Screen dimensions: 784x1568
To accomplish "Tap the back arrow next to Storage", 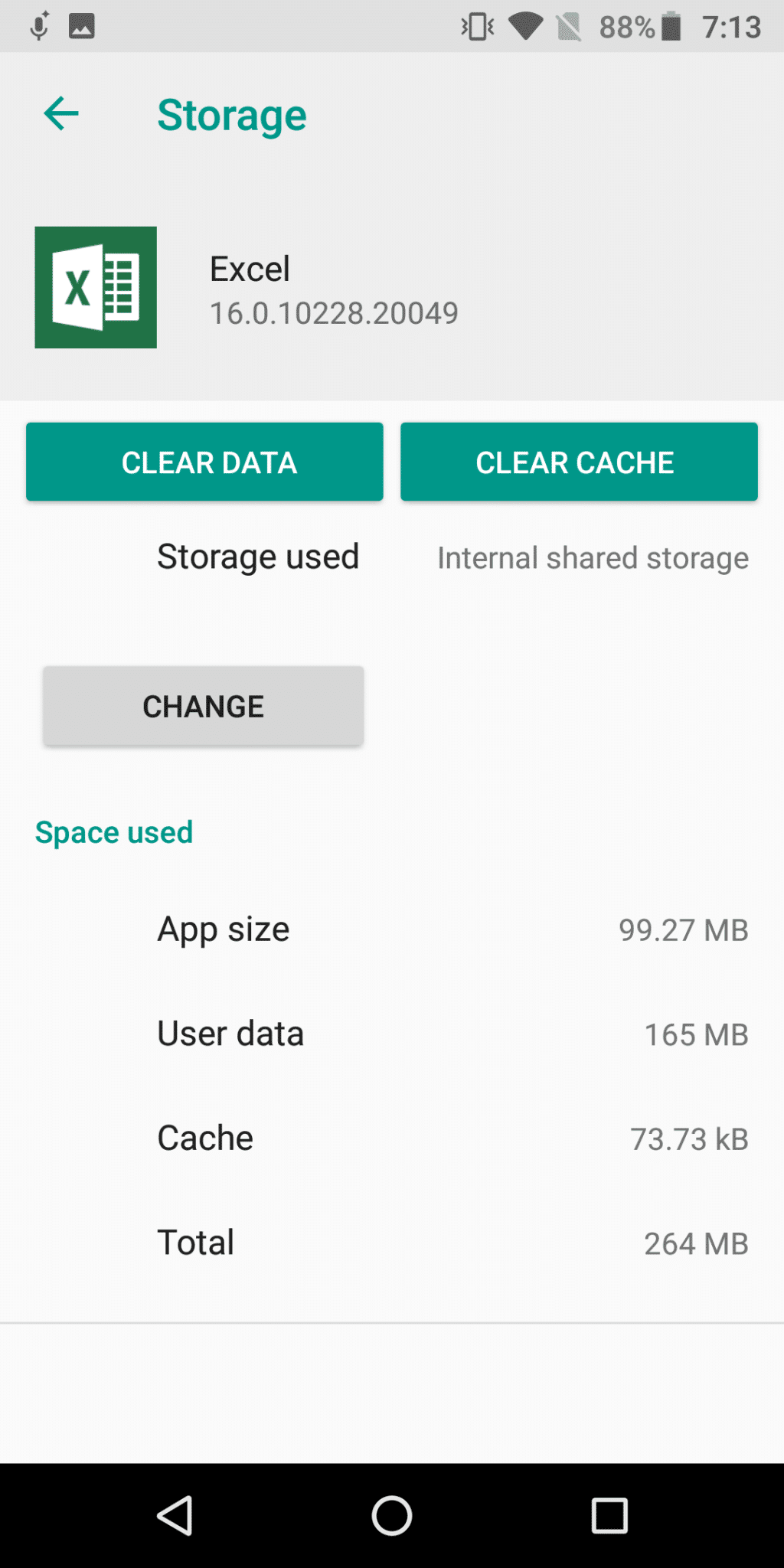I will coord(61,113).
